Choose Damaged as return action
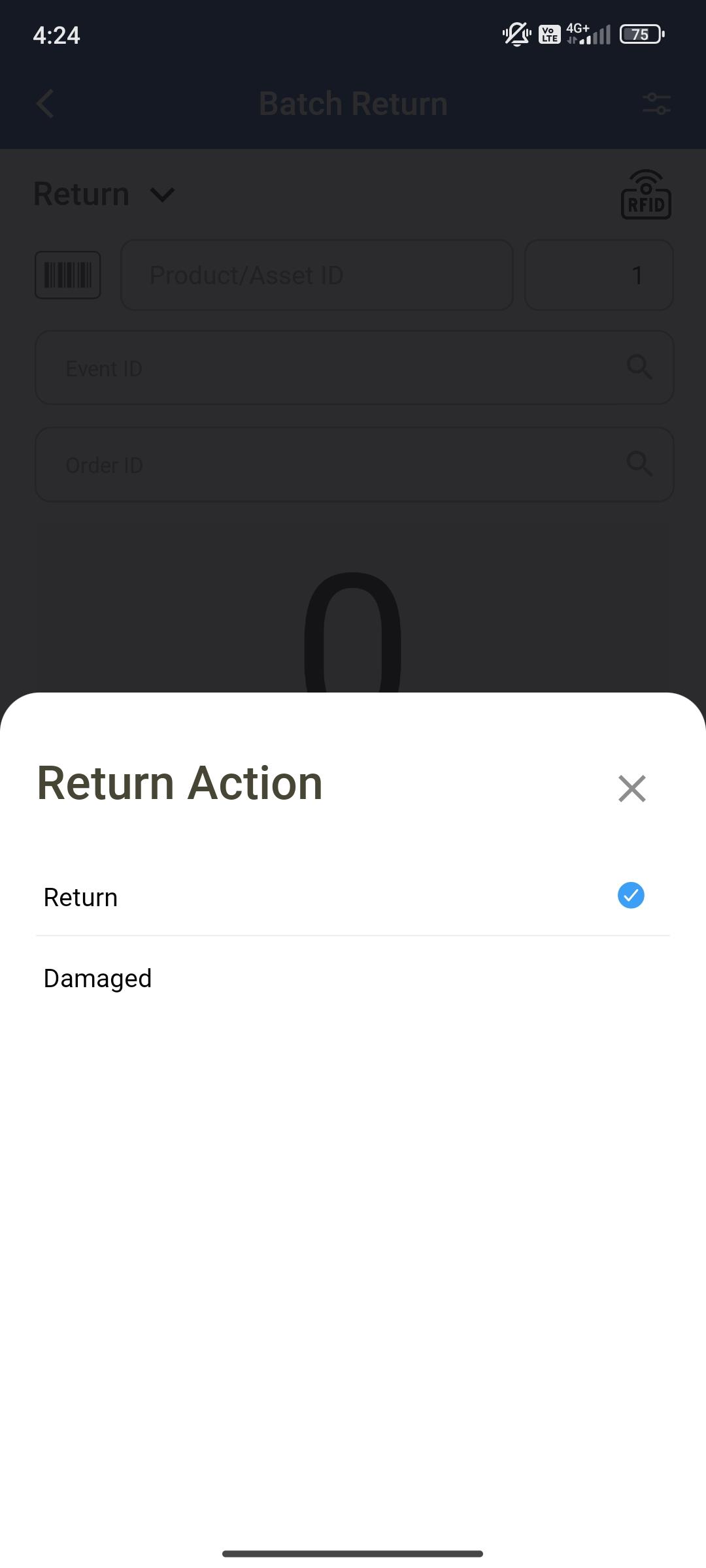 click(353, 978)
